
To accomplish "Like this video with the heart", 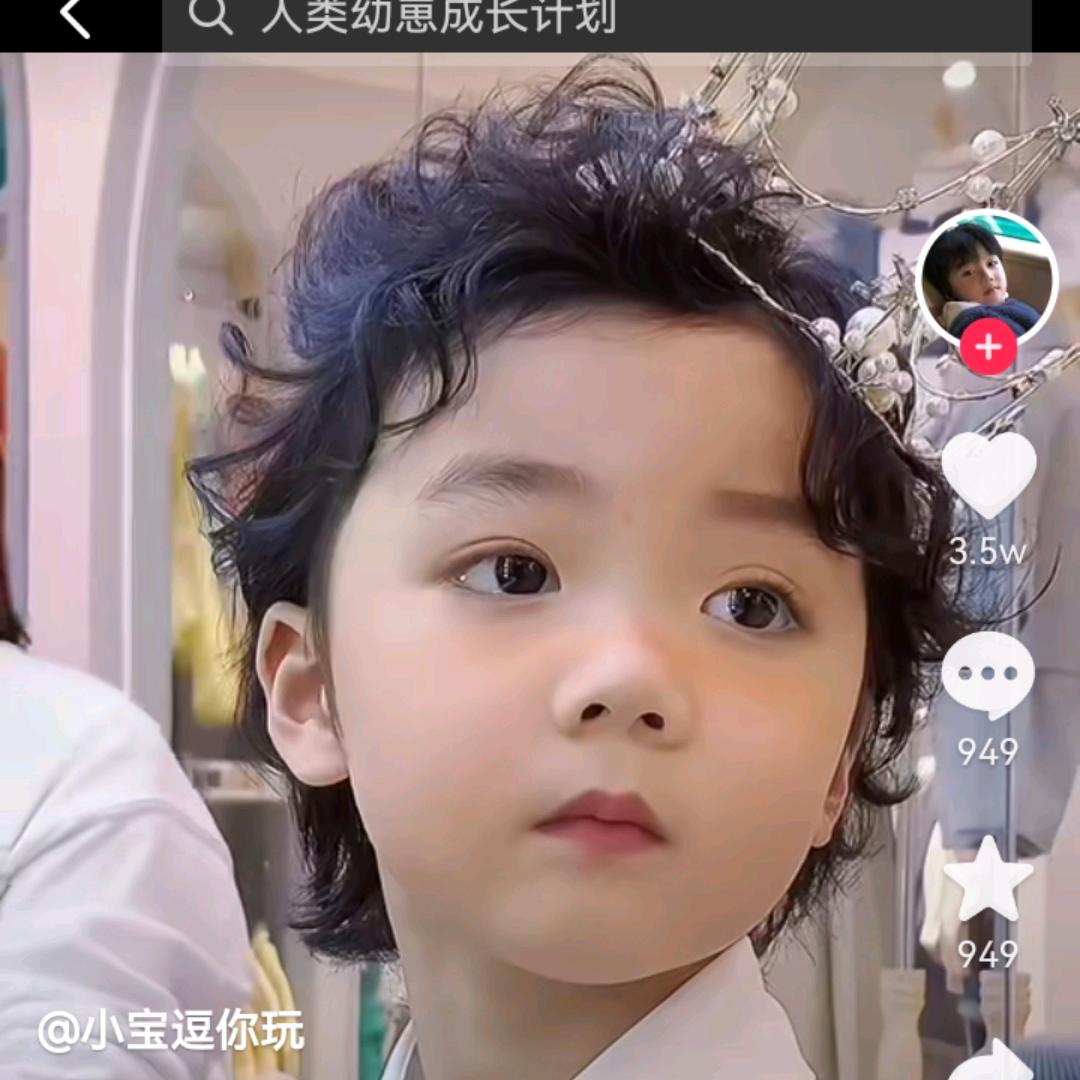I will coord(988,475).
